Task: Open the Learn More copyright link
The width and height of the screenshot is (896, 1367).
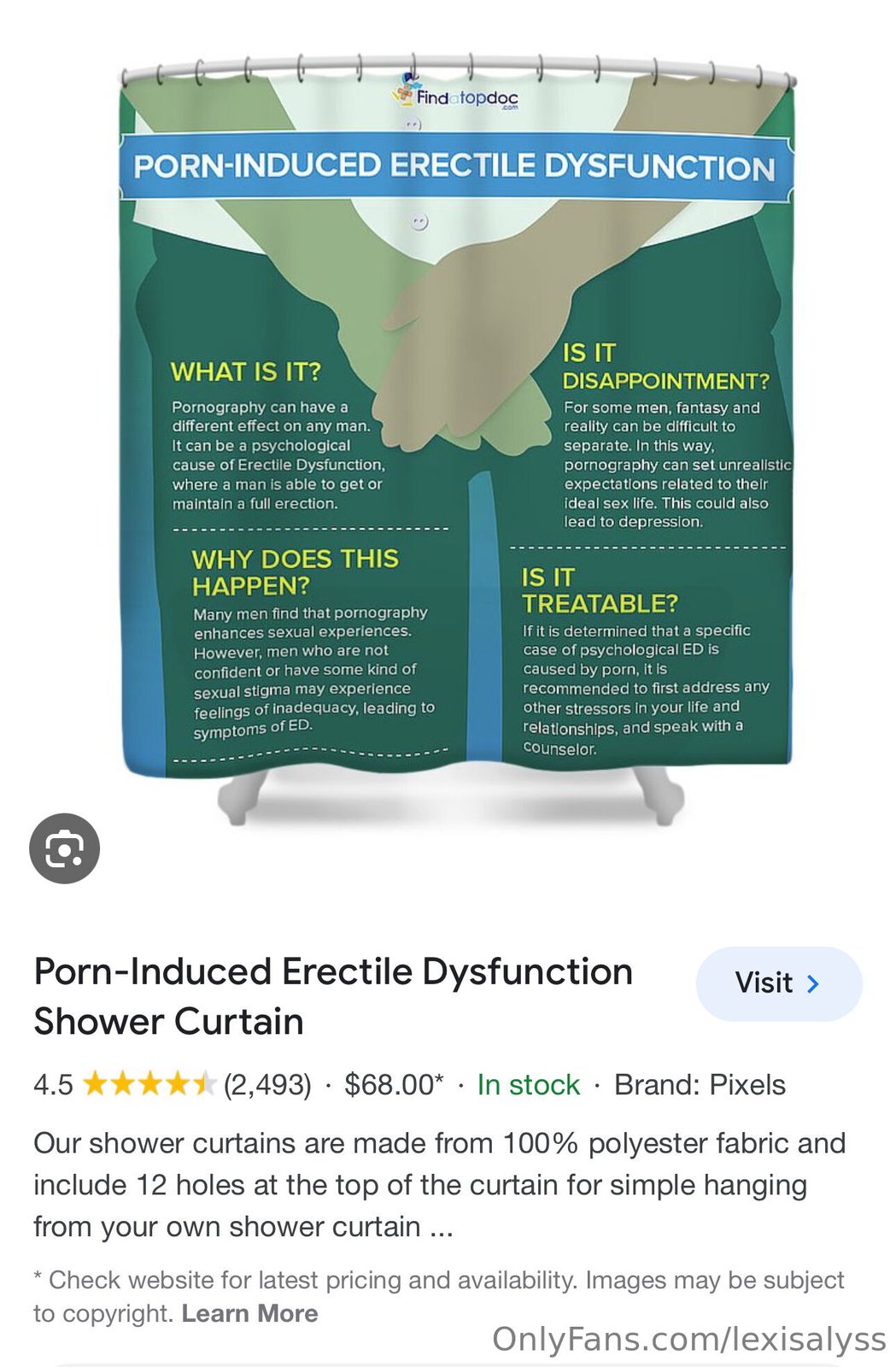Action: click(x=249, y=1313)
